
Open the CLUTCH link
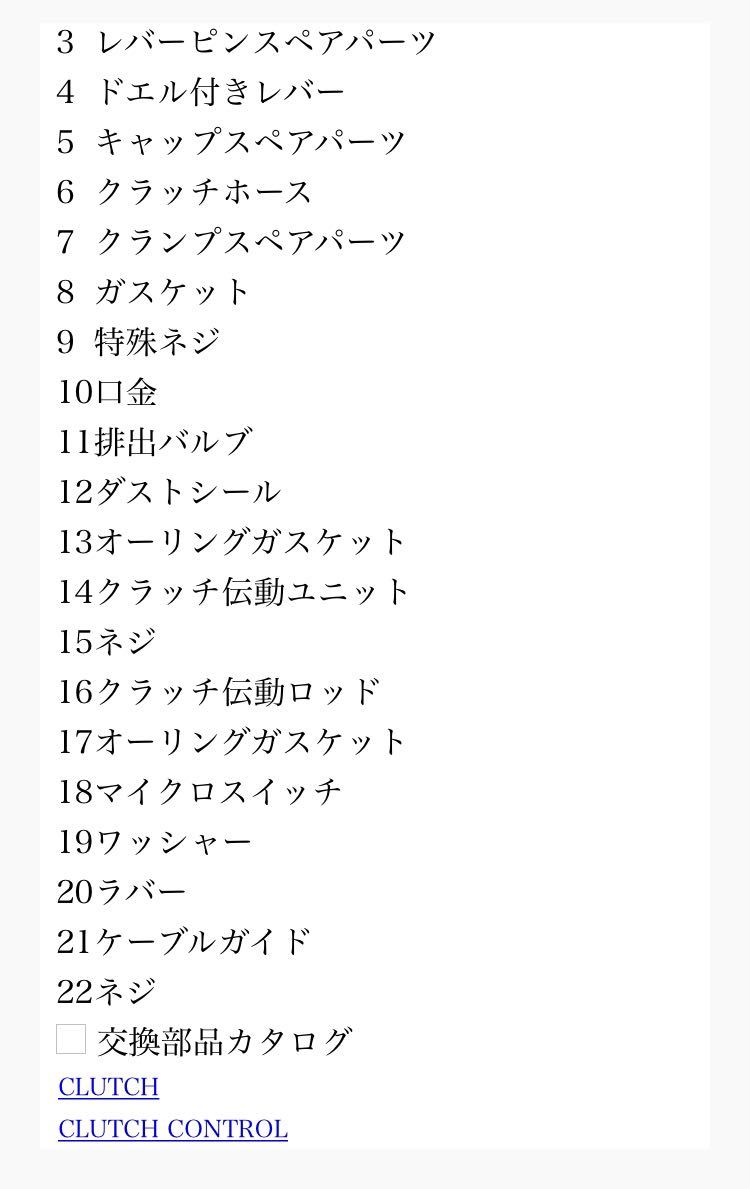[x=108, y=1087]
